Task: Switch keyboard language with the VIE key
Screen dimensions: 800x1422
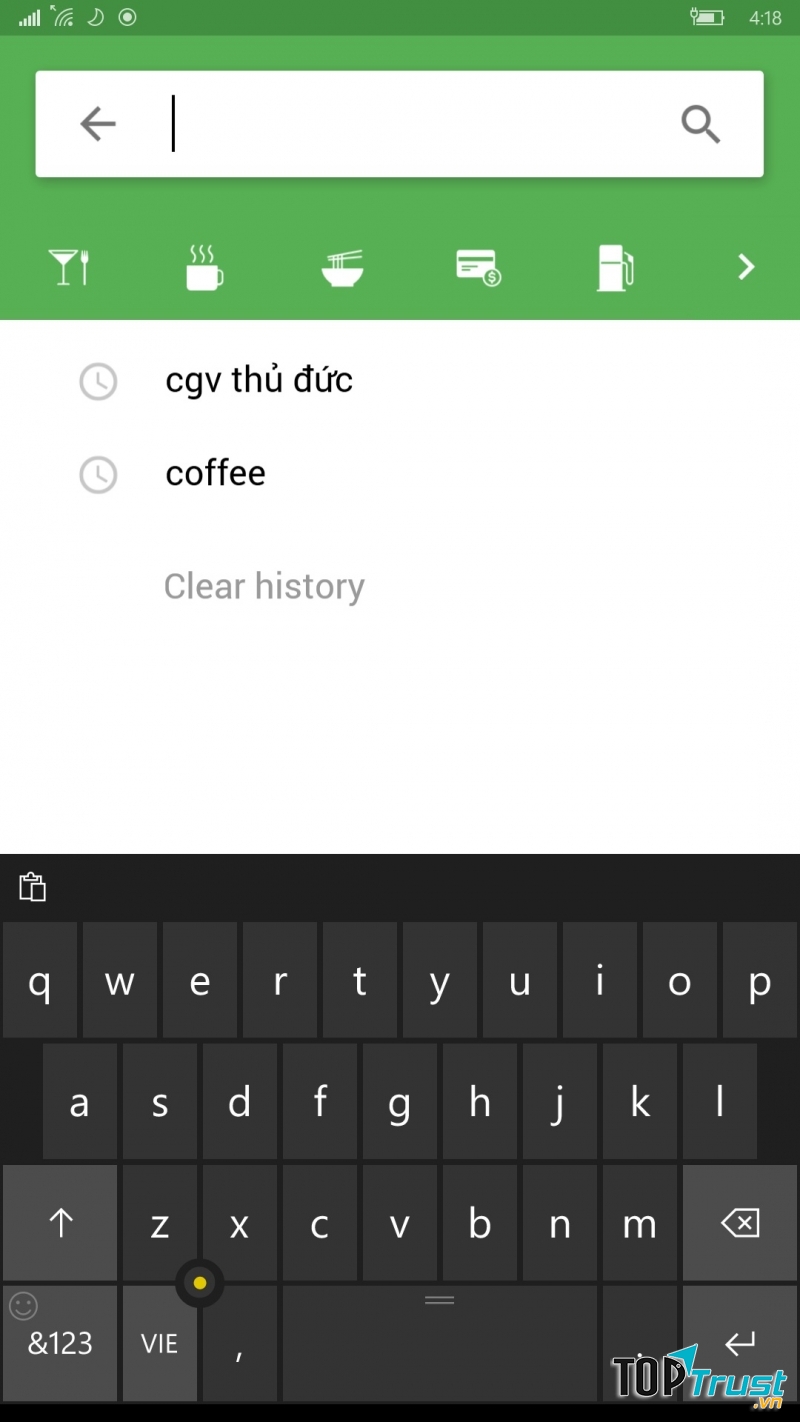Action: (160, 1344)
